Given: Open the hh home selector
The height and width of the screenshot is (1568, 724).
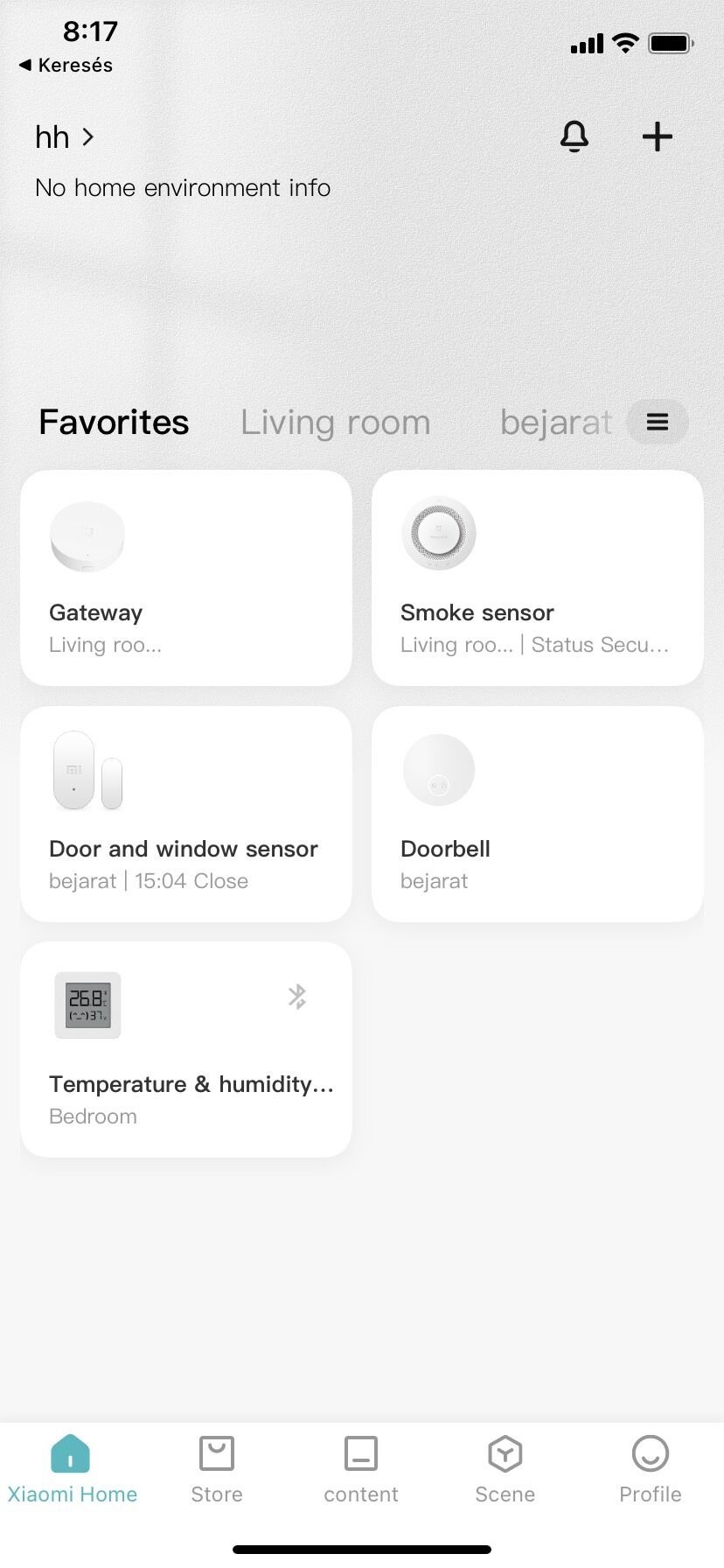Looking at the screenshot, I should 64,136.
